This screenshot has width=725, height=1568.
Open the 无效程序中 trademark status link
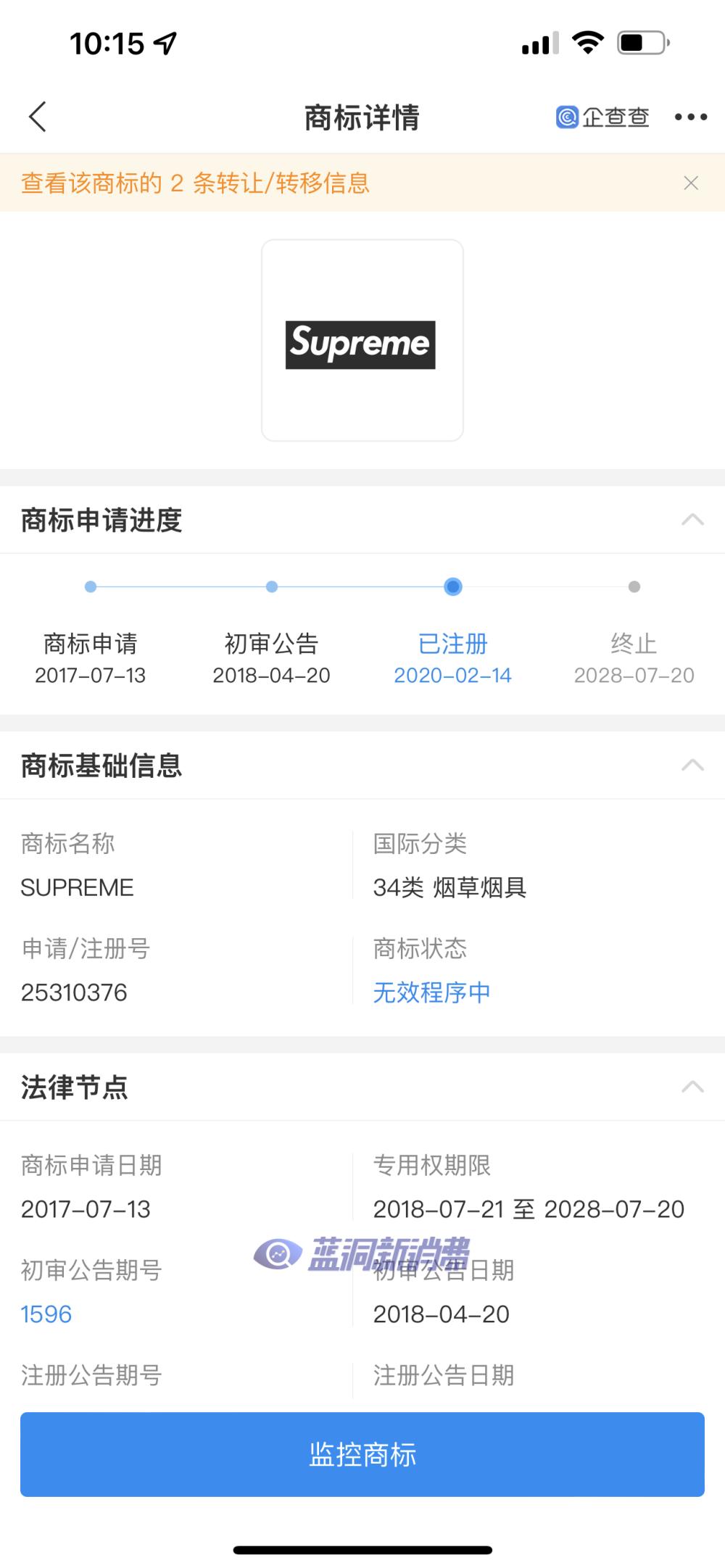431,992
